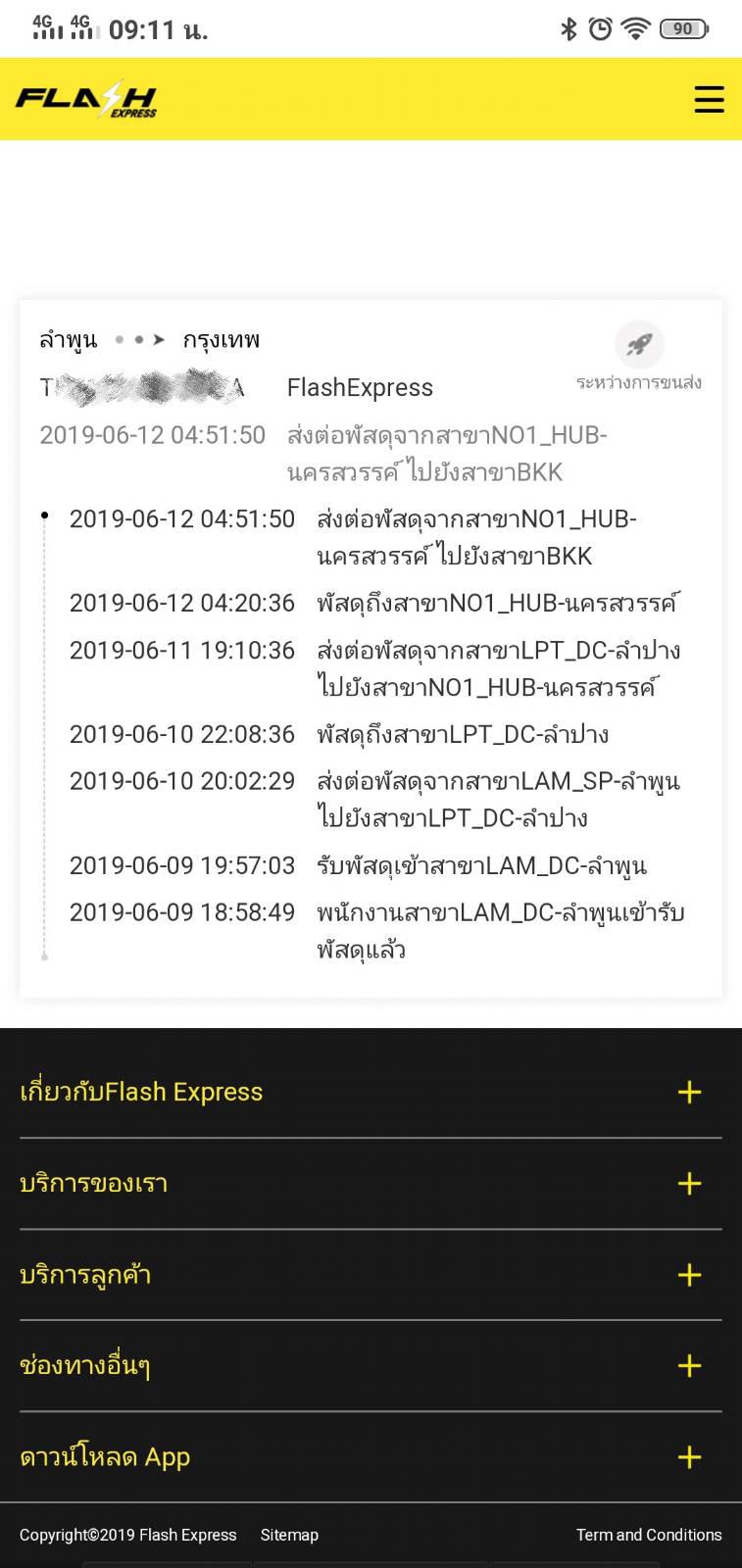Expand the ช่องทางอื่นๆ section
Viewport: 742px width, 1568px height.
click(x=371, y=1365)
